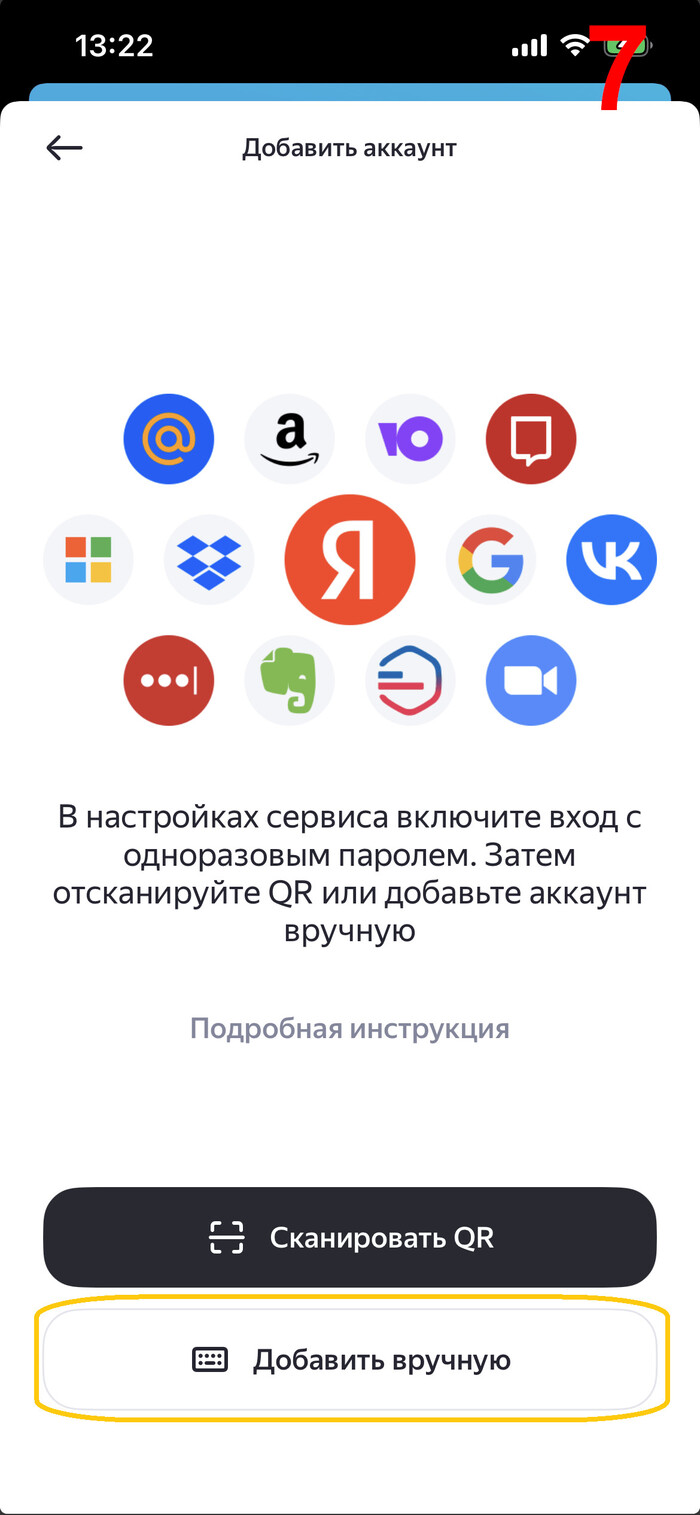The height and width of the screenshot is (1515, 700).
Task: Choose Добавить вручную
Action: pyautogui.click(x=350, y=1359)
